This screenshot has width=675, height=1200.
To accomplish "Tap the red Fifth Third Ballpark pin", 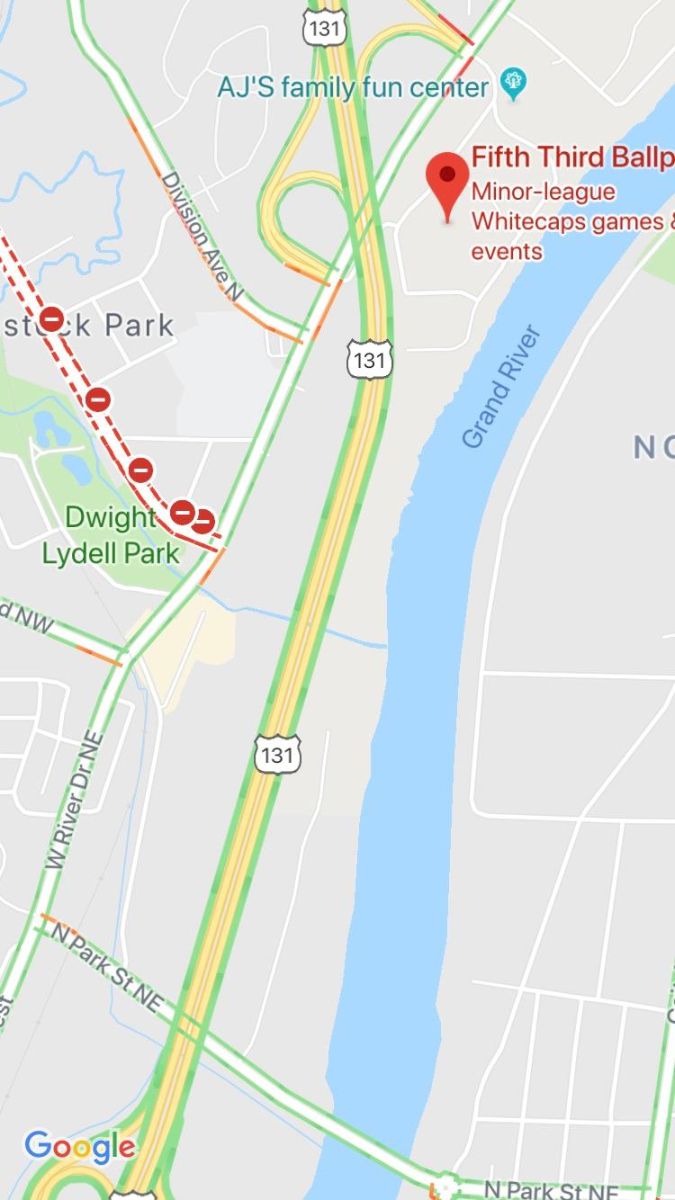I will 446,185.
